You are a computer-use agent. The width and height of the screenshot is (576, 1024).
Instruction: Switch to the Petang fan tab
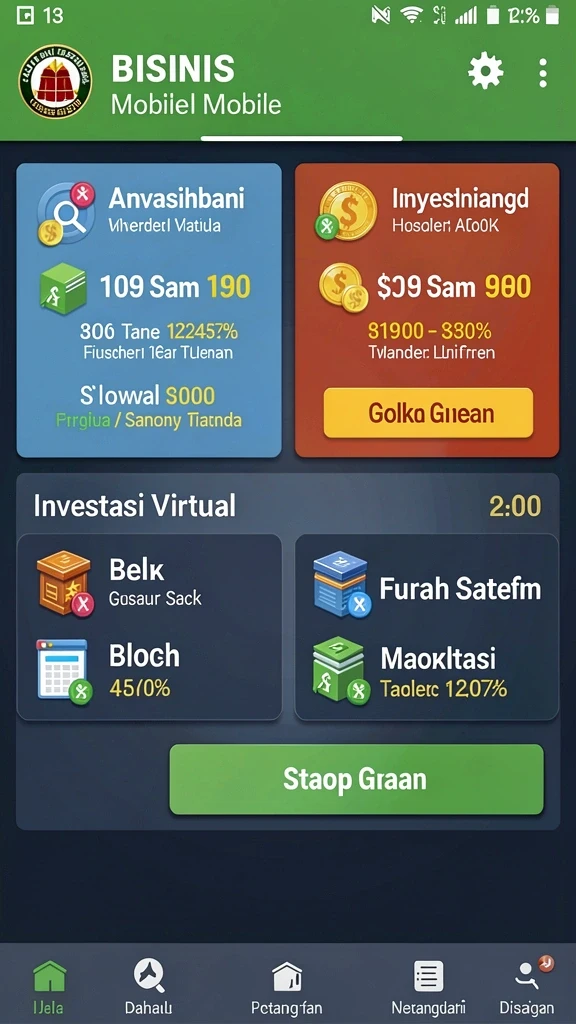pos(287,985)
